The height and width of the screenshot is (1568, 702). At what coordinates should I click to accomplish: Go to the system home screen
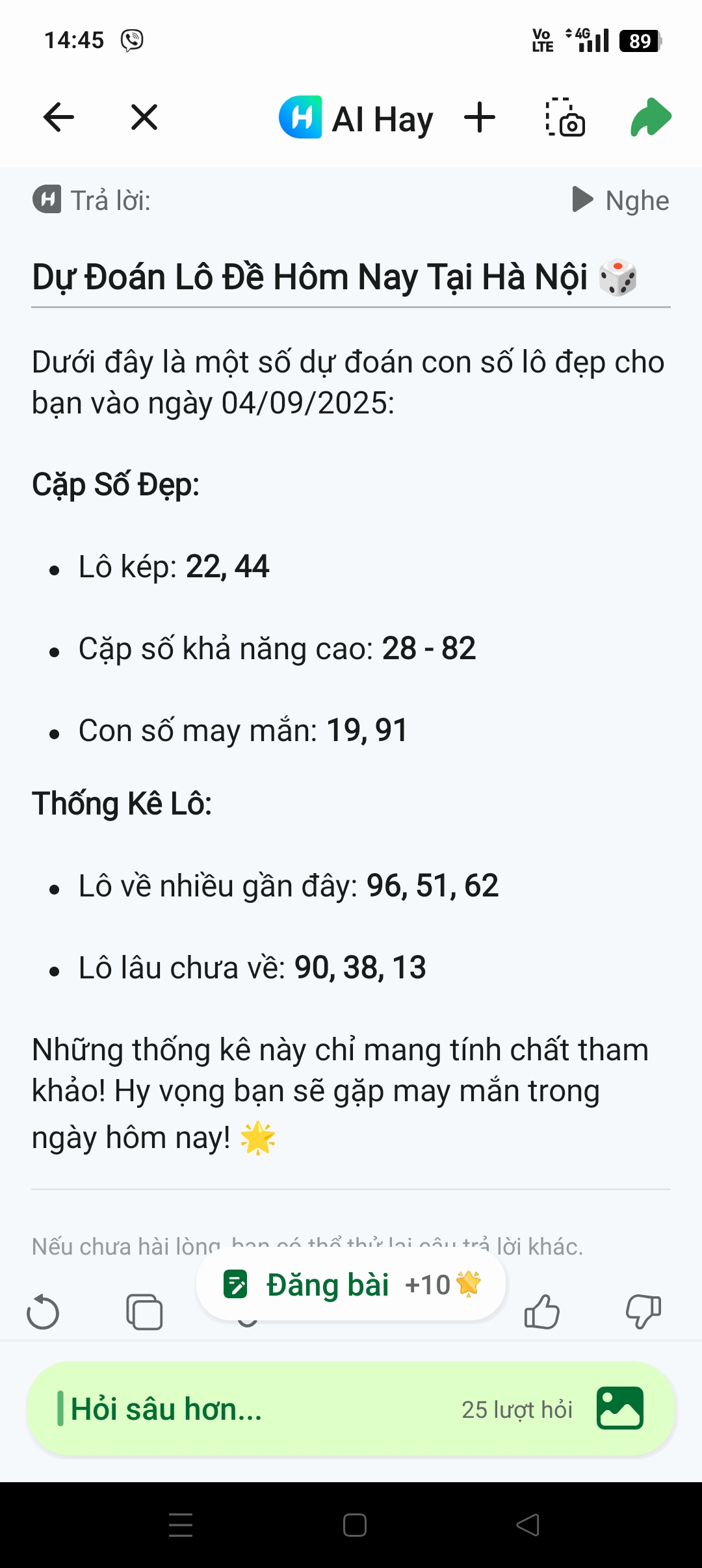tap(355, 1525)
